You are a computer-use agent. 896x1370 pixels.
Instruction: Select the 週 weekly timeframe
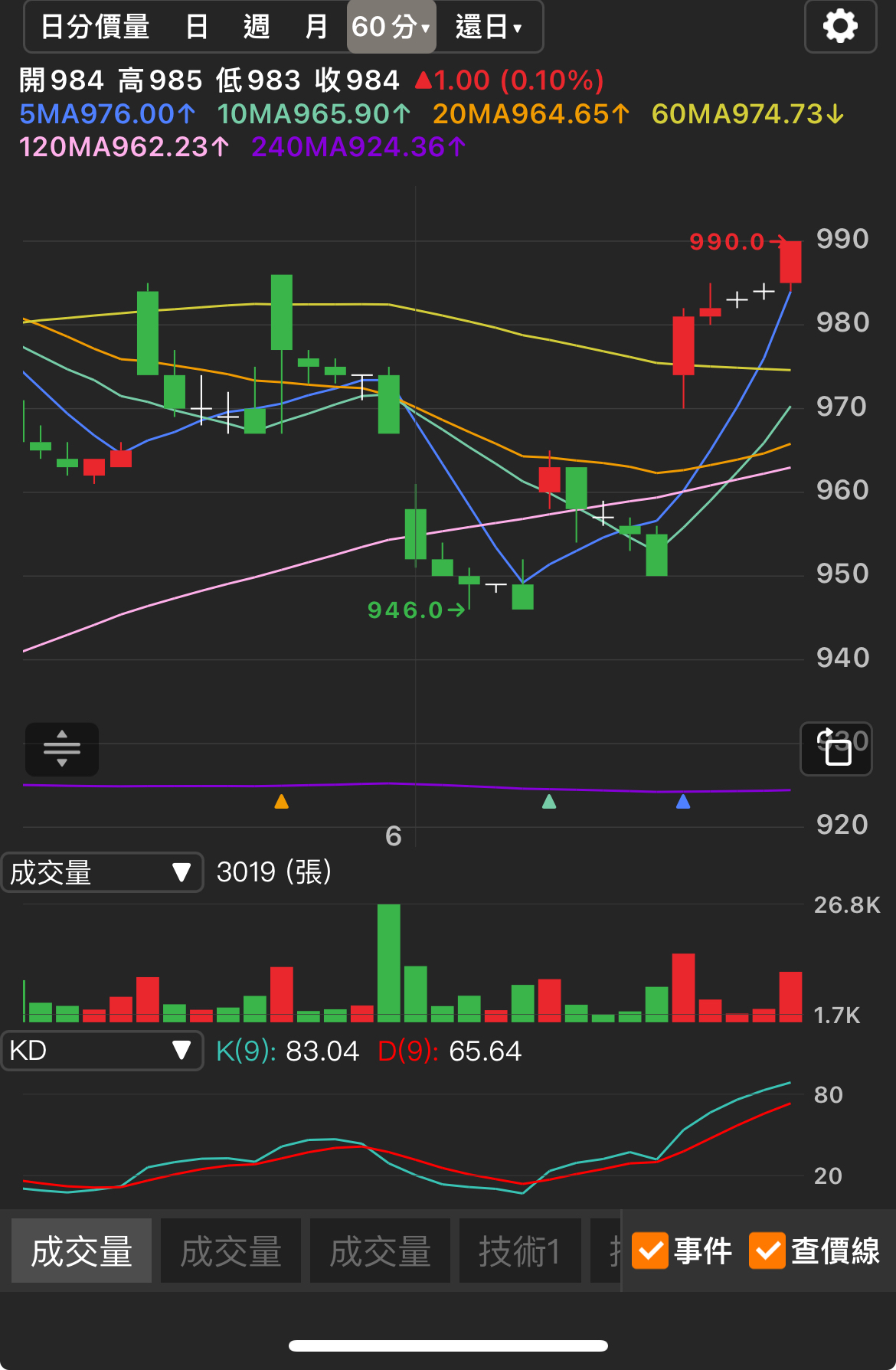coord(257,27)
